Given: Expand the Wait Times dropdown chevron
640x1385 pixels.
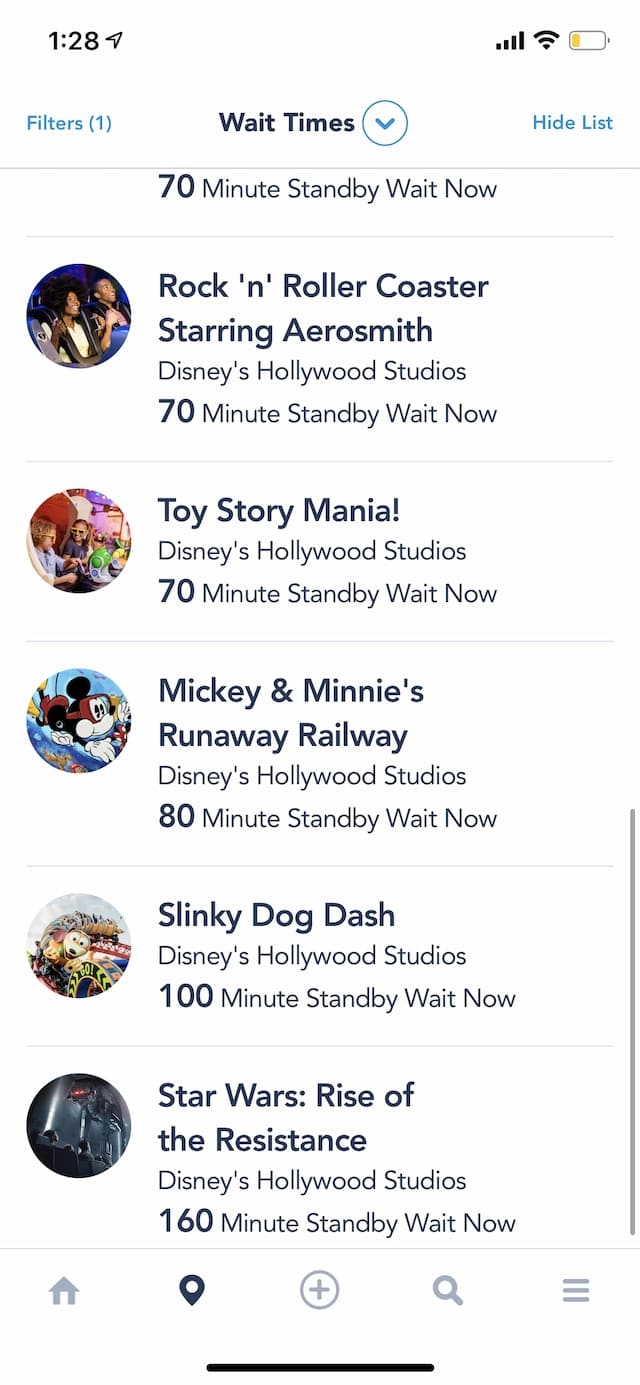Looking at the screenshot, I should [x=385, y=124].
